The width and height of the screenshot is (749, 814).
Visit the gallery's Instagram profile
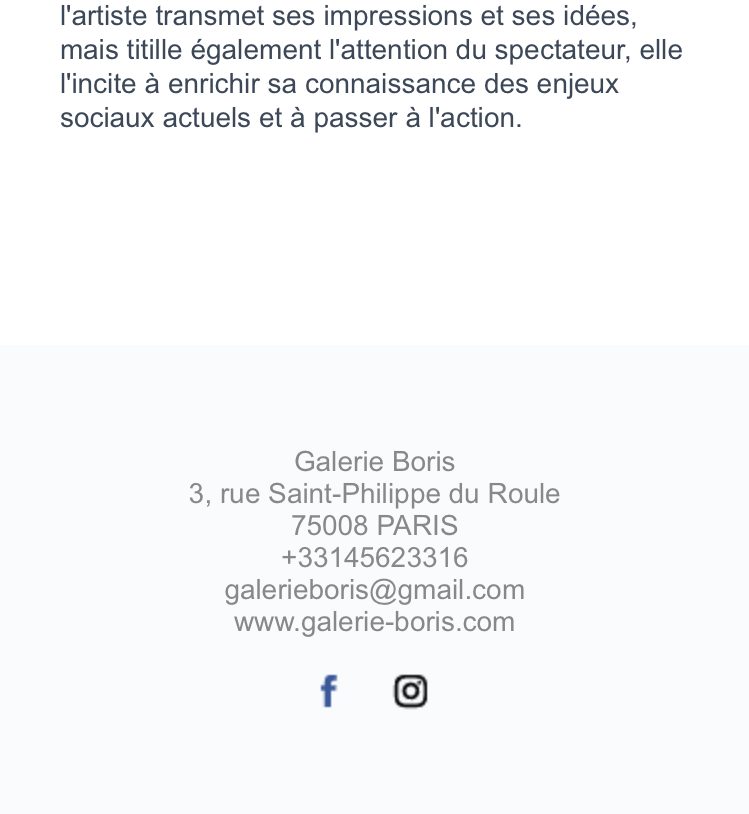coord(410,691)
